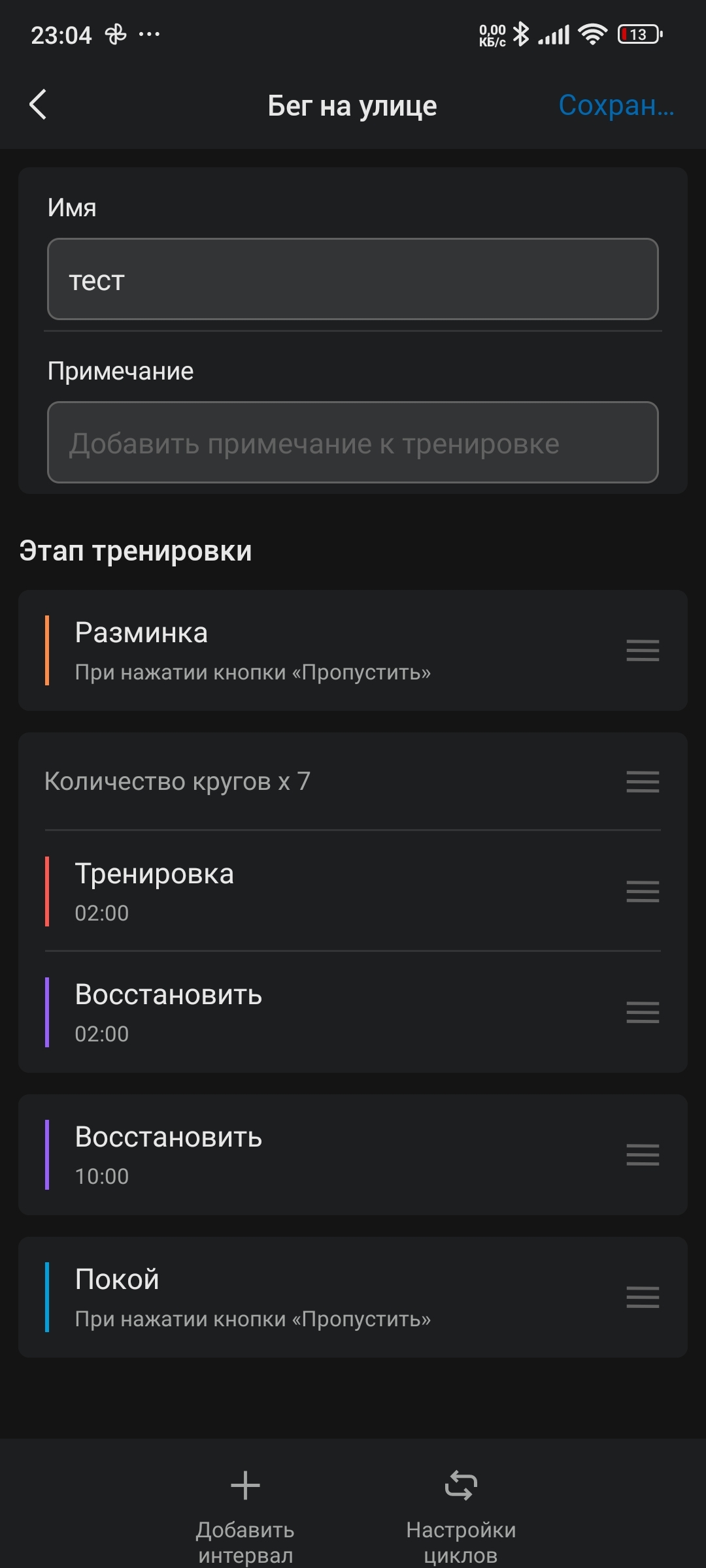Tap the reorder handle on Покой

[643, 1298]
